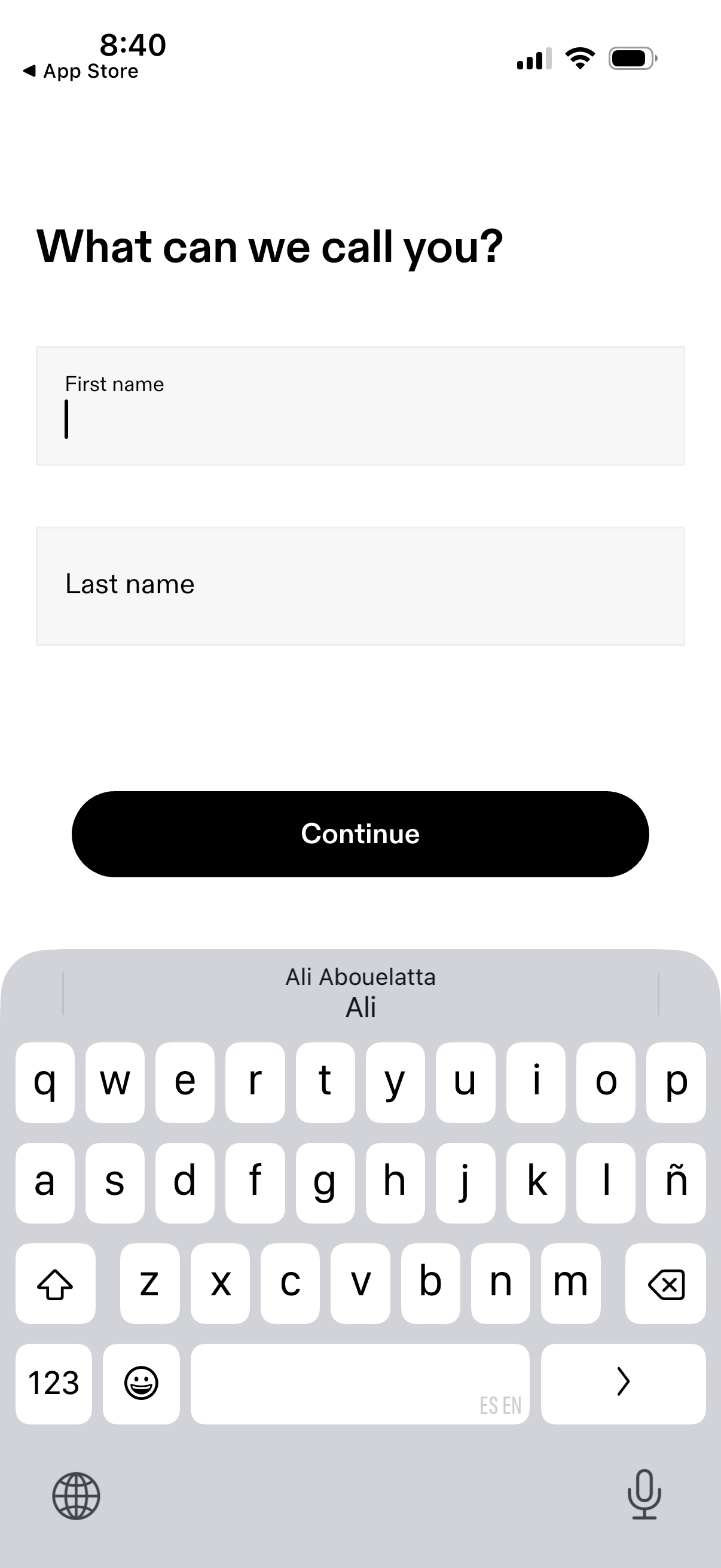The image size is (721, 1568).
Task: Tap the 8:40 clock in status bar
Action: pos(132,44)
